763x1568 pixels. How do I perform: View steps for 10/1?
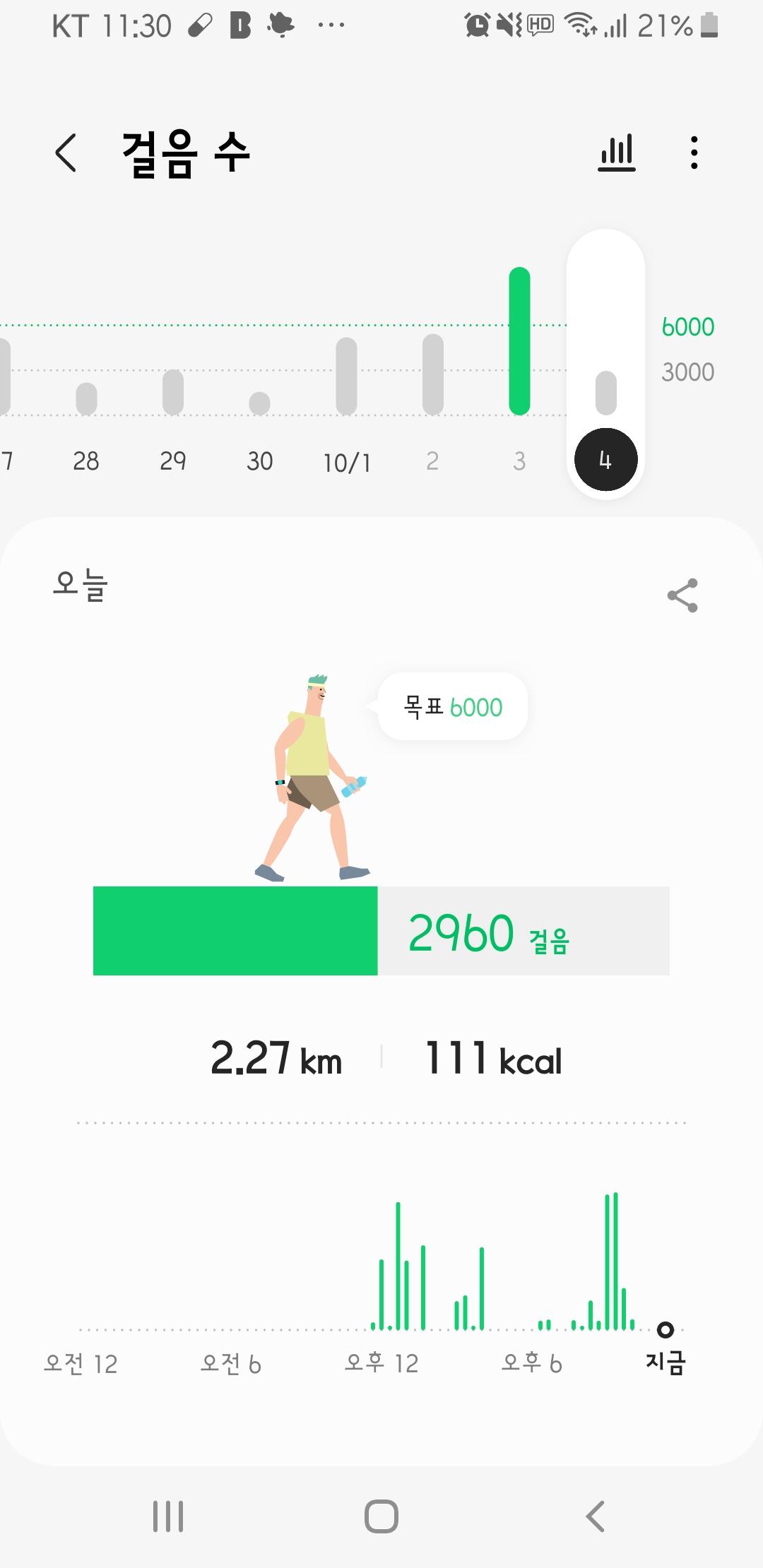point(346,376)
